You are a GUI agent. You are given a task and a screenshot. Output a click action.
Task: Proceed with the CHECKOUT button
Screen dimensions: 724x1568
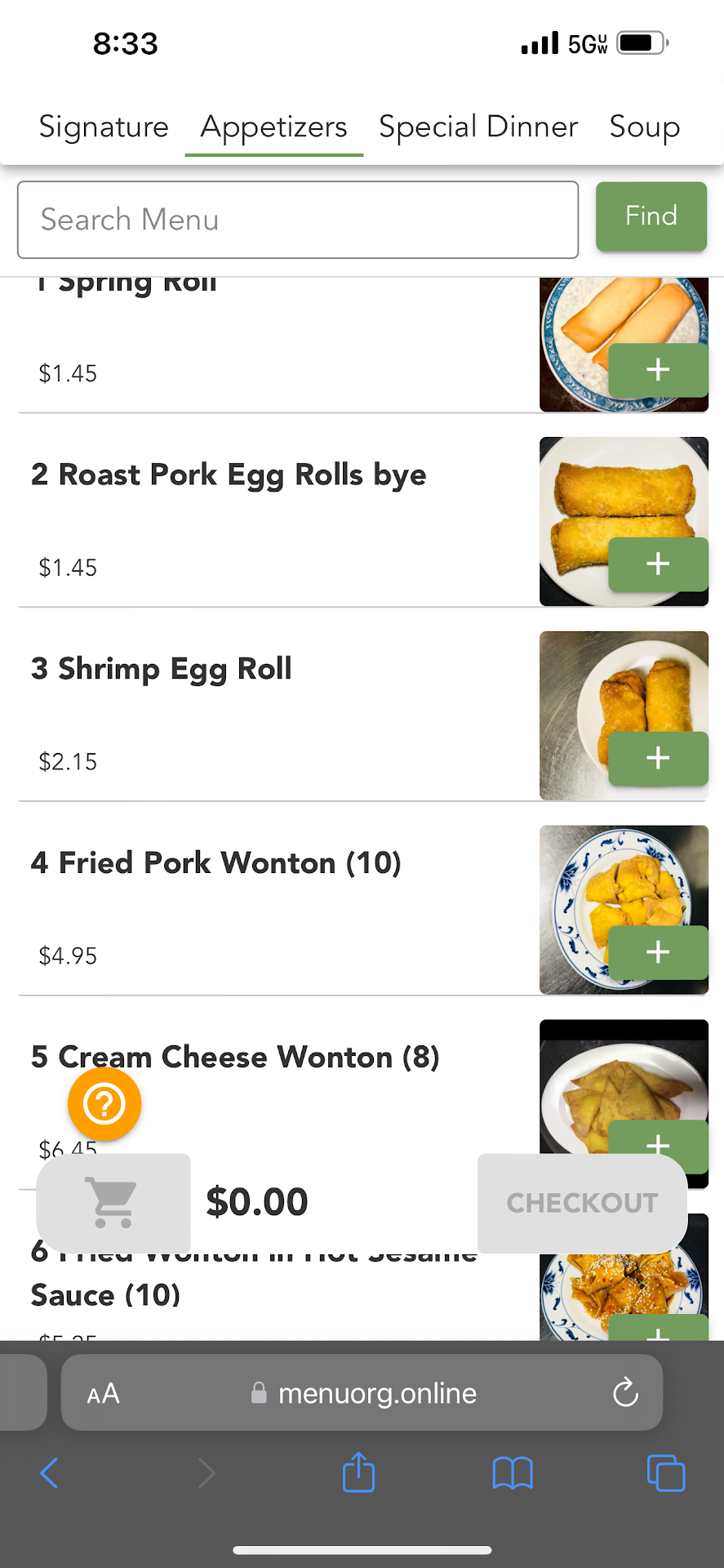point(582,1203)
